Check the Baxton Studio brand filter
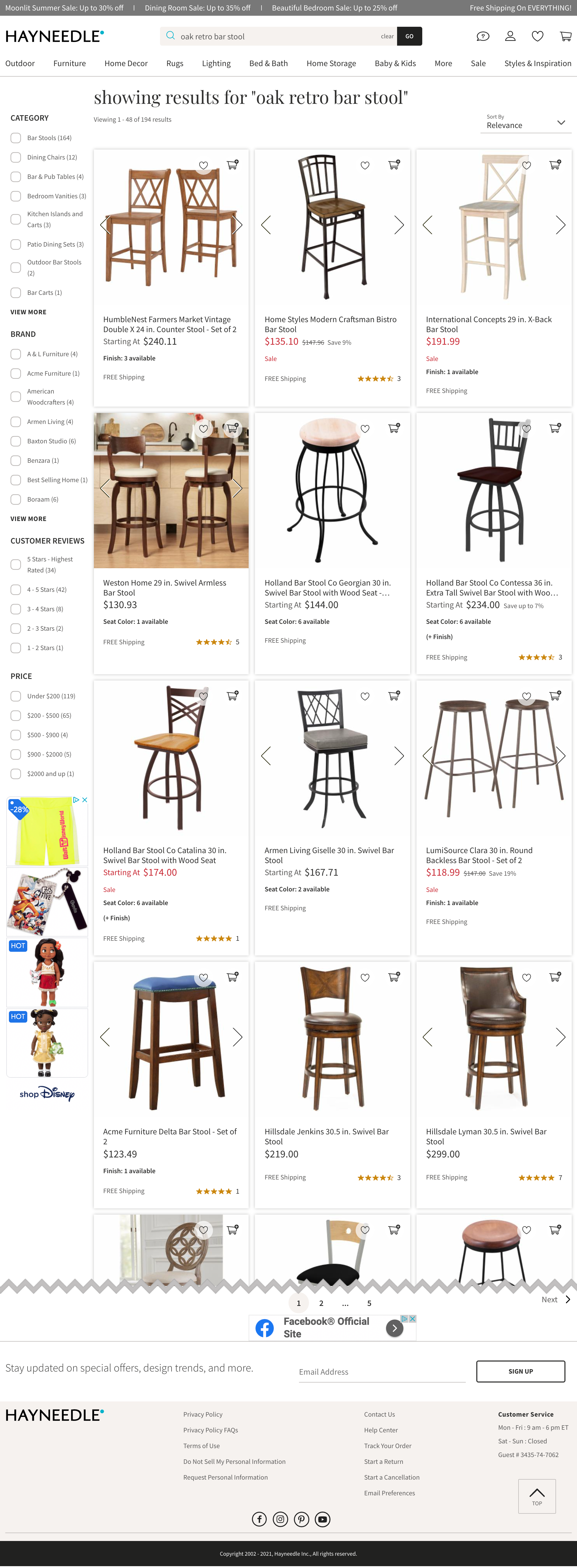Image resolution: width=577 pixels, height=1568 pixels. [x=16, y=441]
